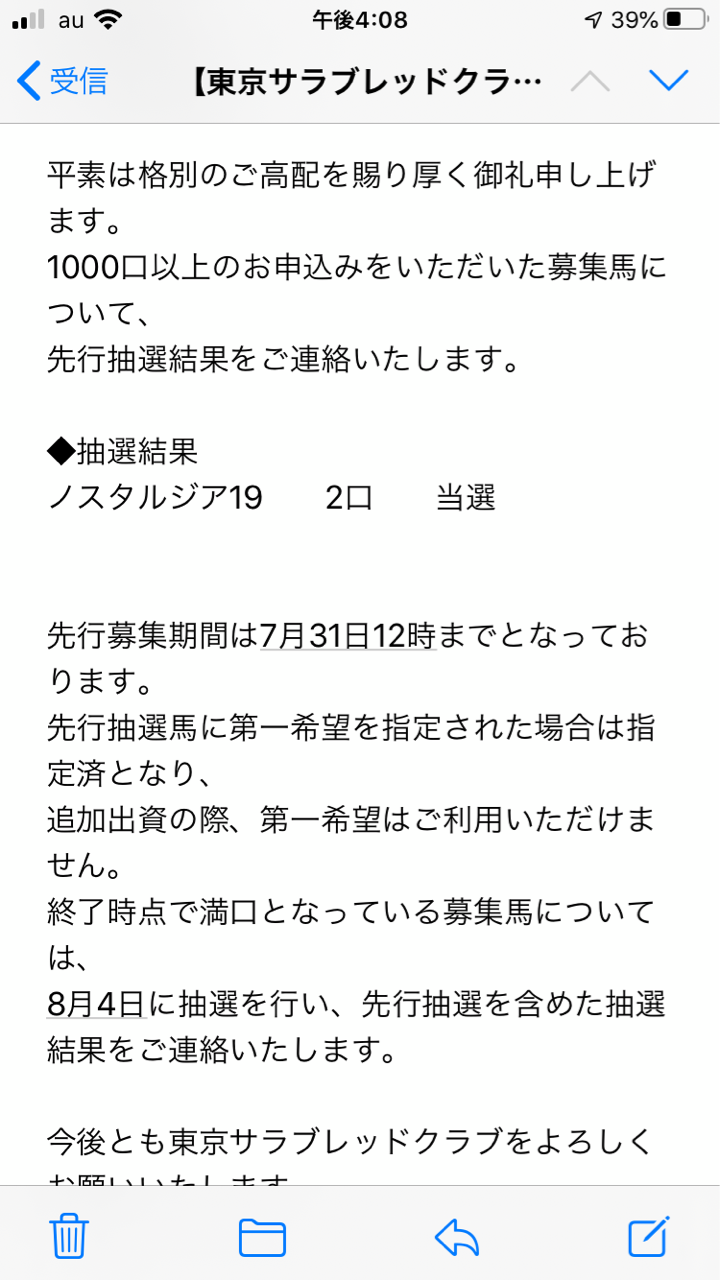Compose a new email
Image resolution: width=720 pixels, height=1280 pixels.
point(649,1236)
